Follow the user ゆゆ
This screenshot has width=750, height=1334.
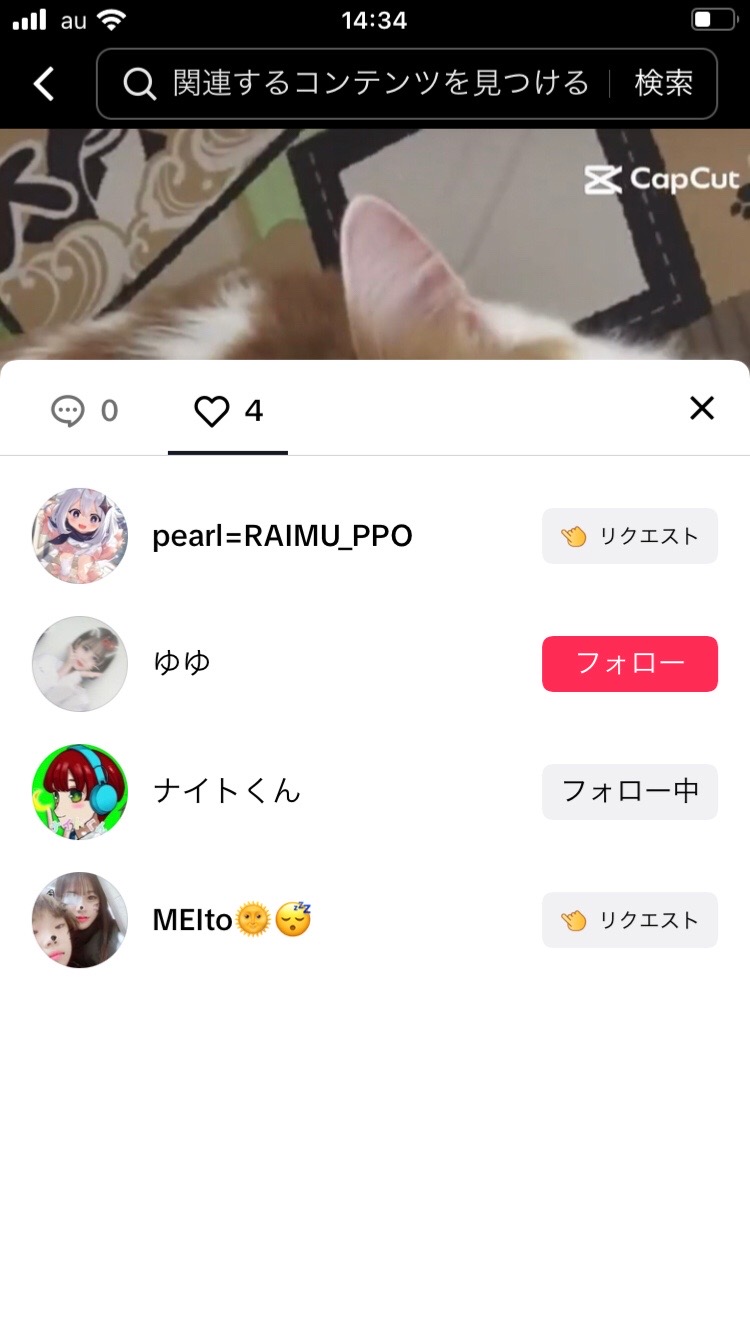tap(629, 664)
